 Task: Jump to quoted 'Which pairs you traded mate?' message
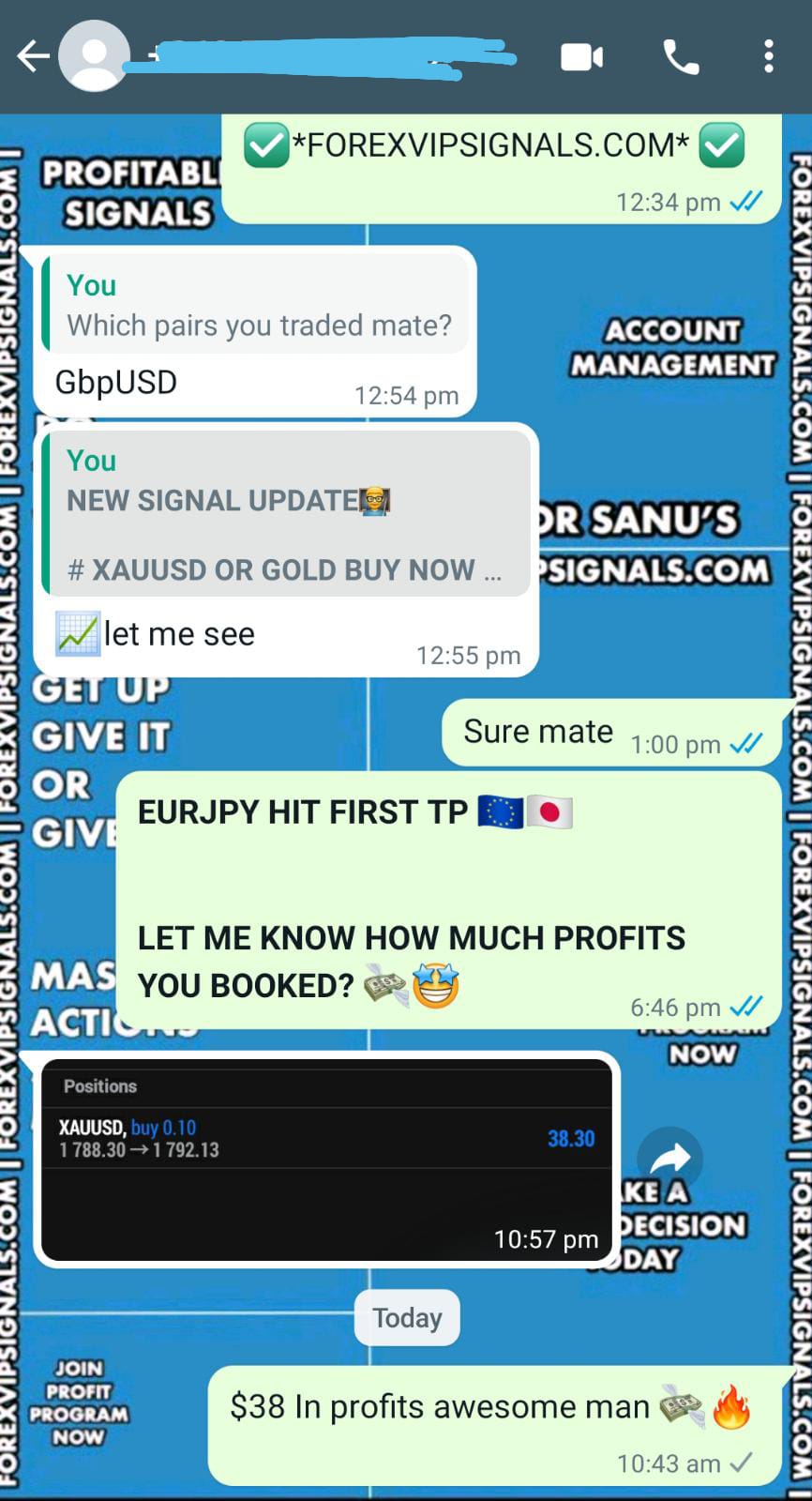pyautogui.click(x=257, y=306)
